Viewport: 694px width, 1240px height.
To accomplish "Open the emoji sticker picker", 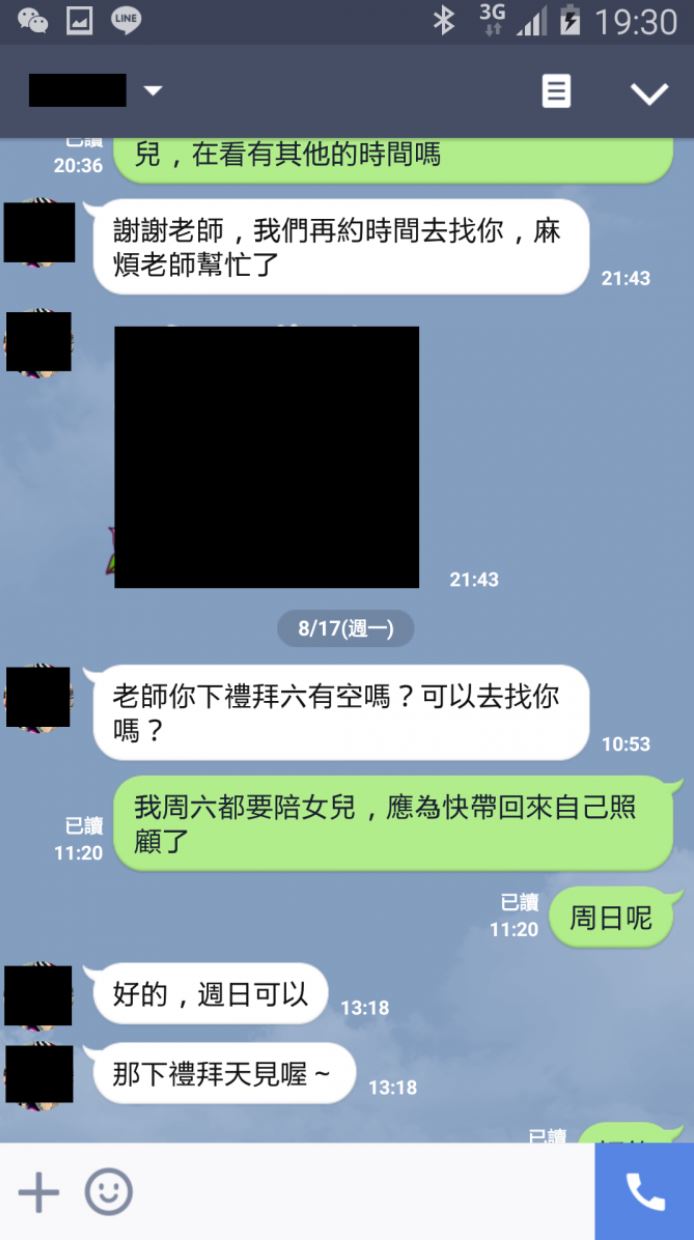I will pyautogui.click(x=108, y=1192).
